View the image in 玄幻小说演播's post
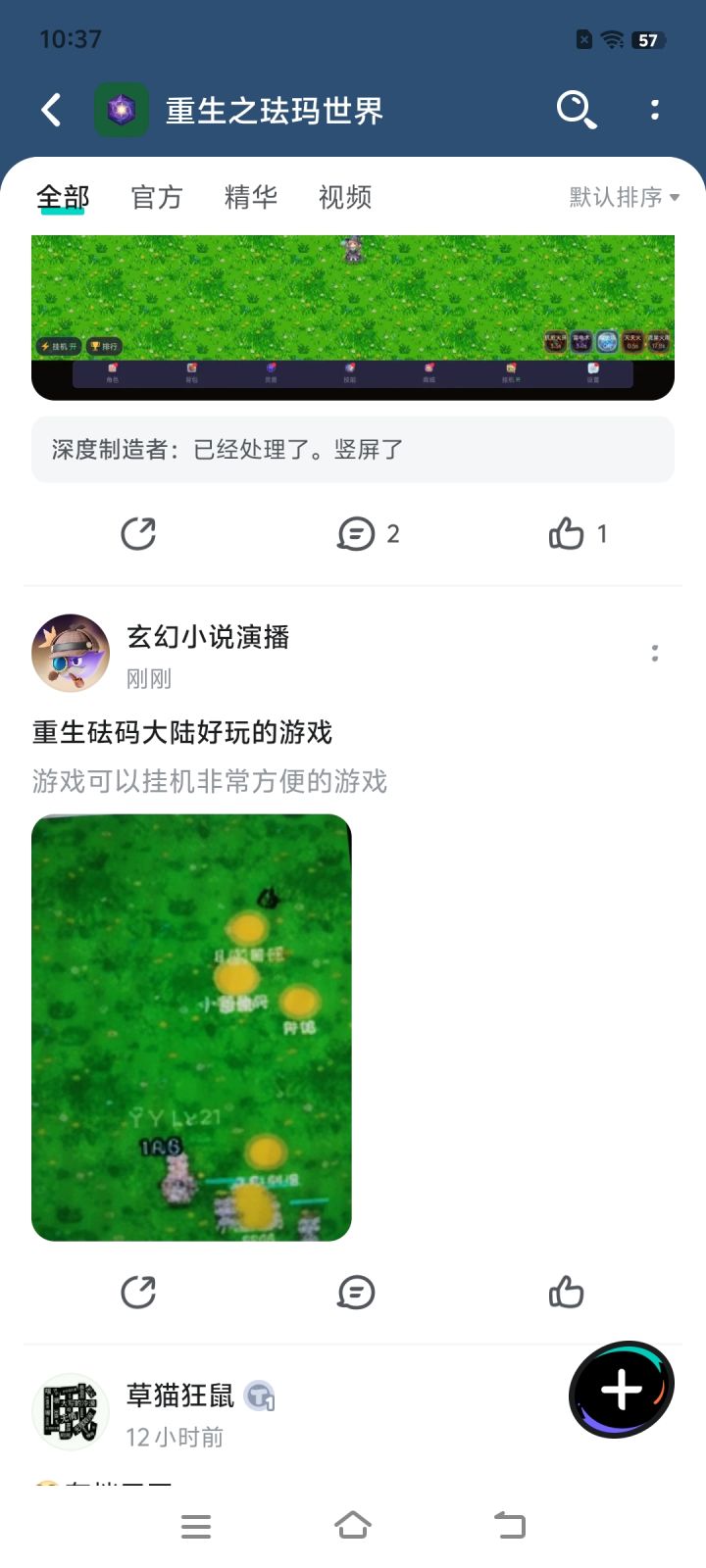706x1568 pixels. coord(191,1027)
